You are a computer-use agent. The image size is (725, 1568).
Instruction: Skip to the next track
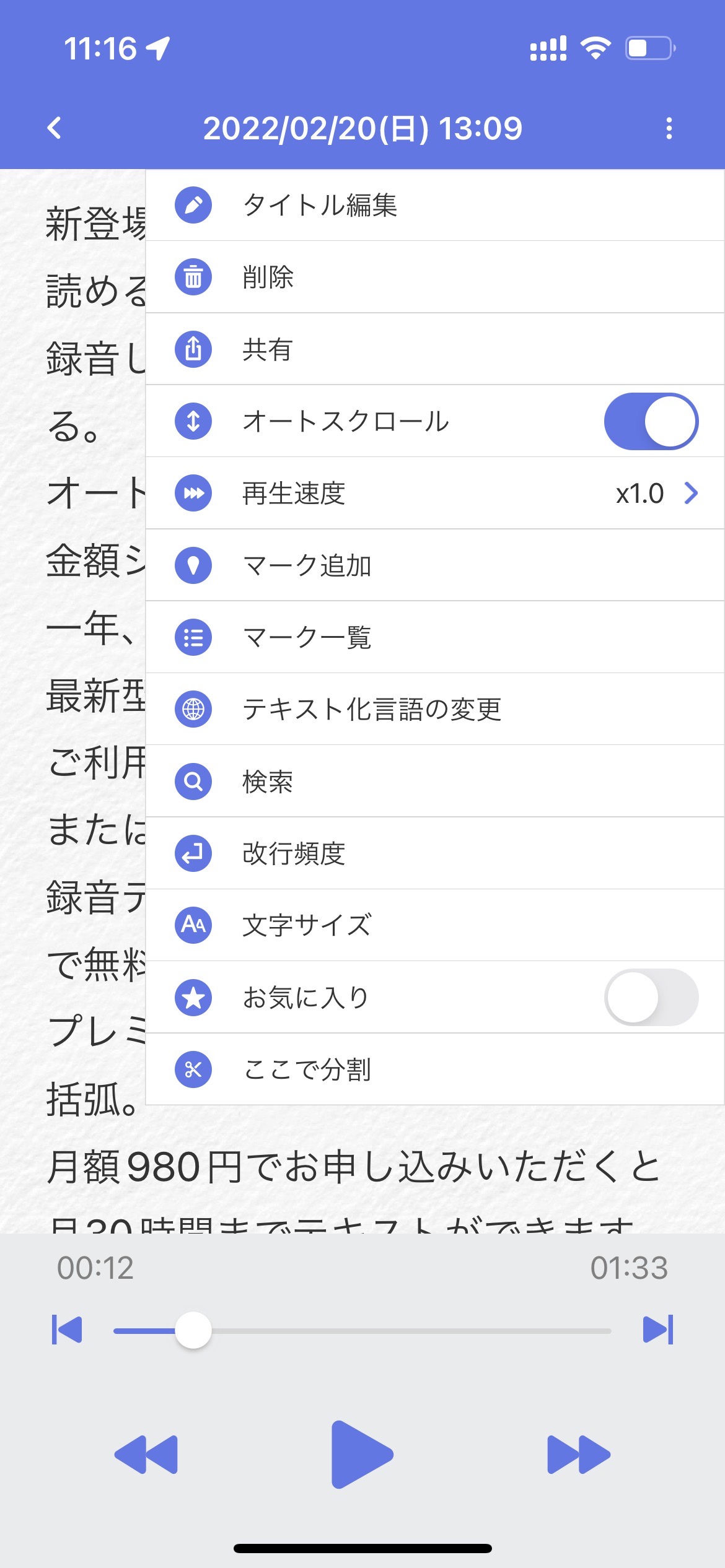coord(658,1330)
